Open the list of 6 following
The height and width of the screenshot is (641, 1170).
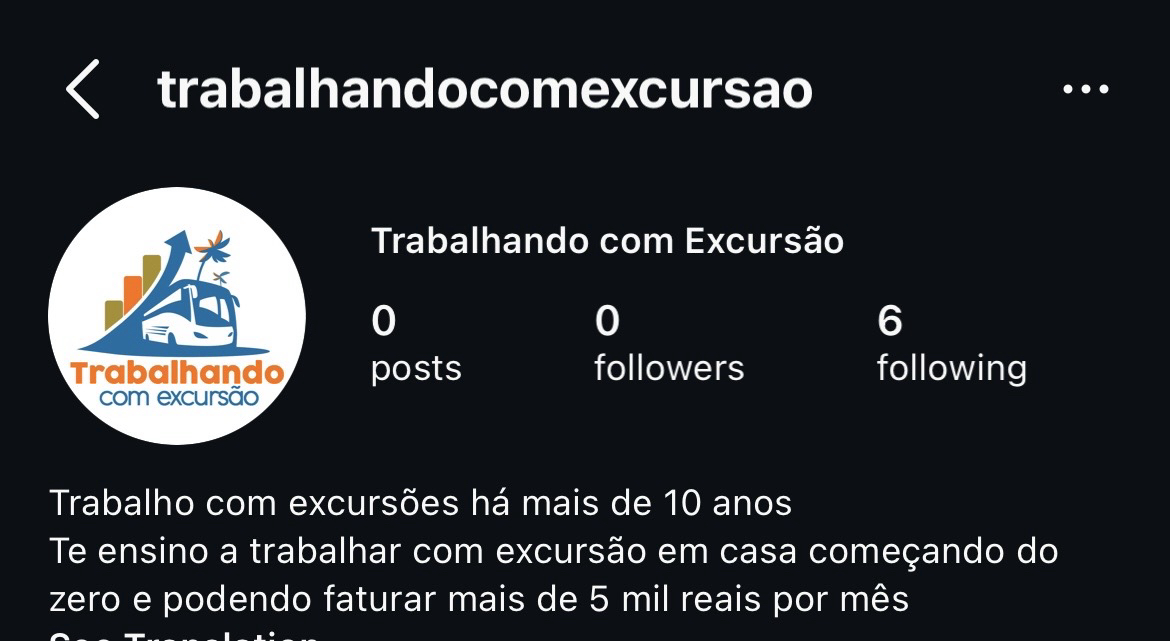click(951, 345)
